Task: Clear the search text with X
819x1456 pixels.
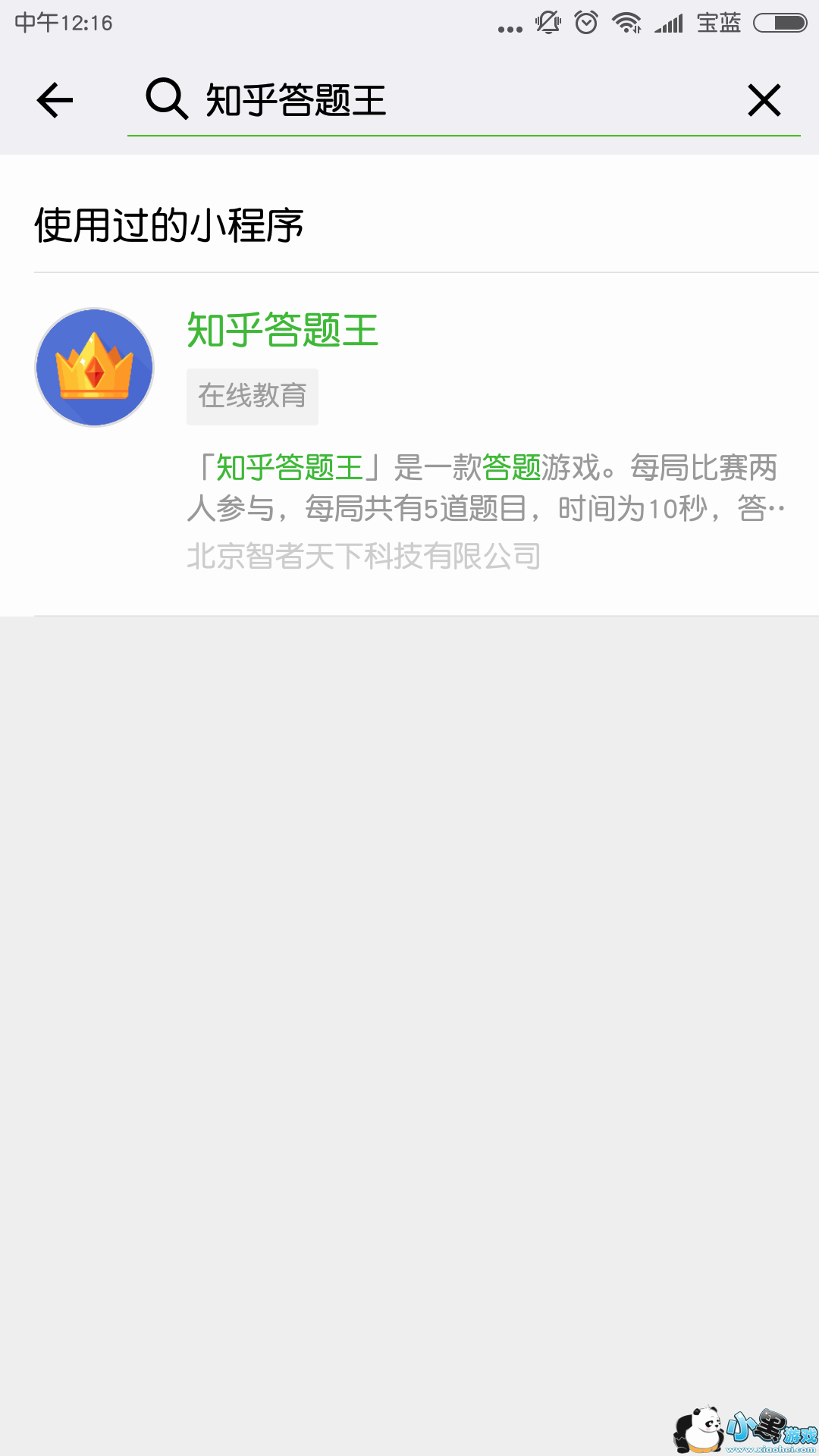Action: tap(764, 100)
